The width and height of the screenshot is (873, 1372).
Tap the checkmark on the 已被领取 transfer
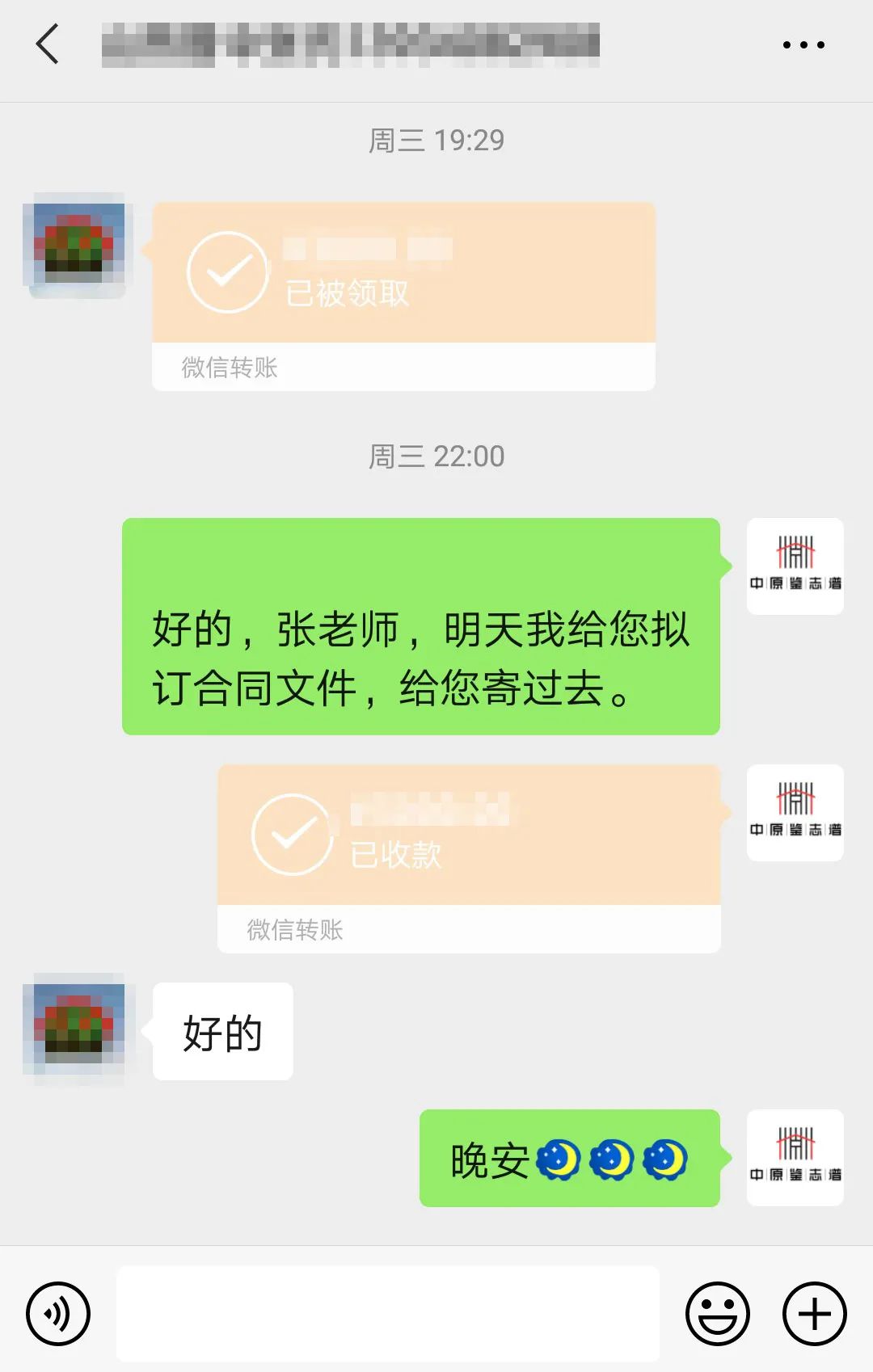227,275
